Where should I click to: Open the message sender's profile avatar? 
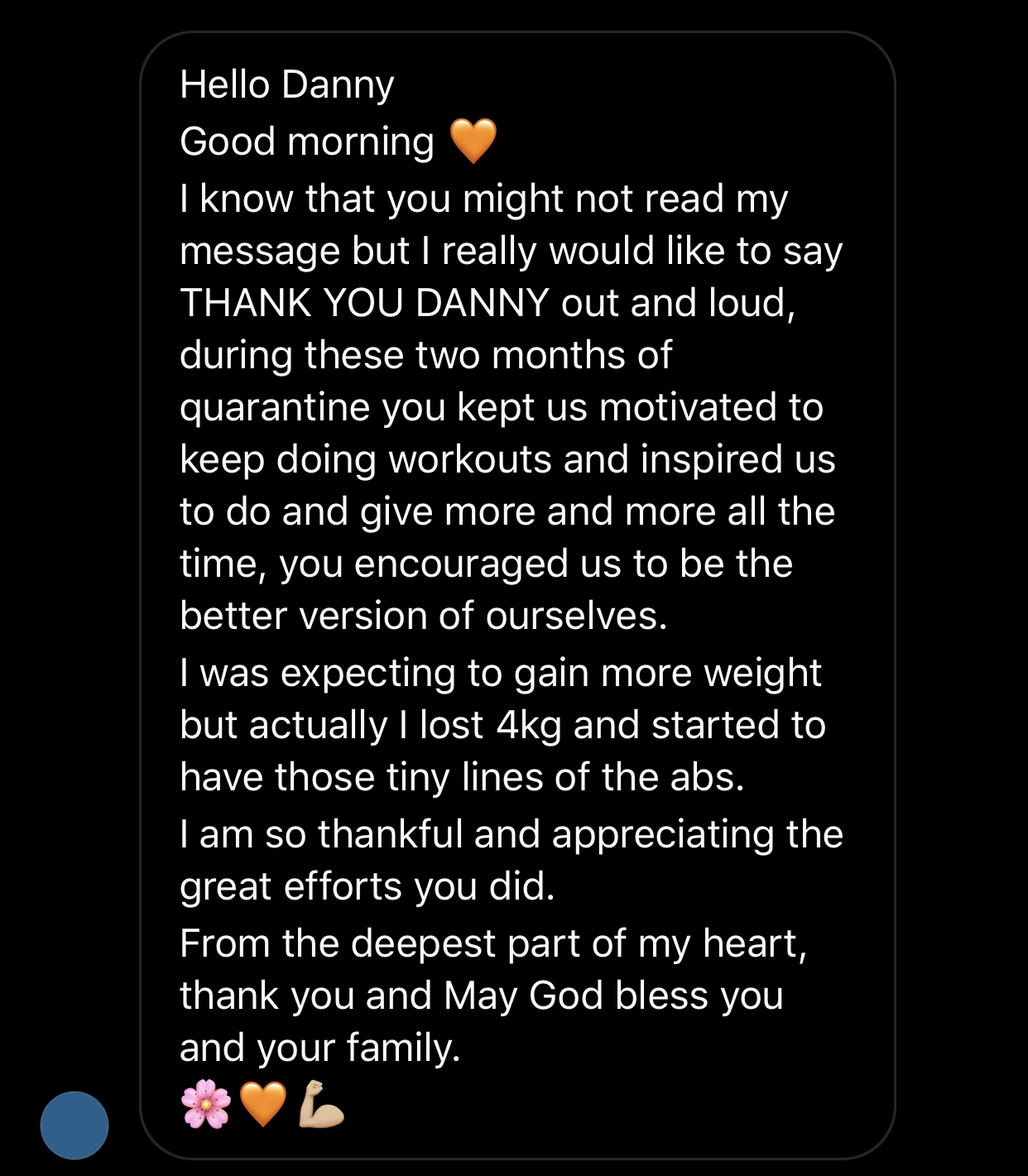point(74,1125)
